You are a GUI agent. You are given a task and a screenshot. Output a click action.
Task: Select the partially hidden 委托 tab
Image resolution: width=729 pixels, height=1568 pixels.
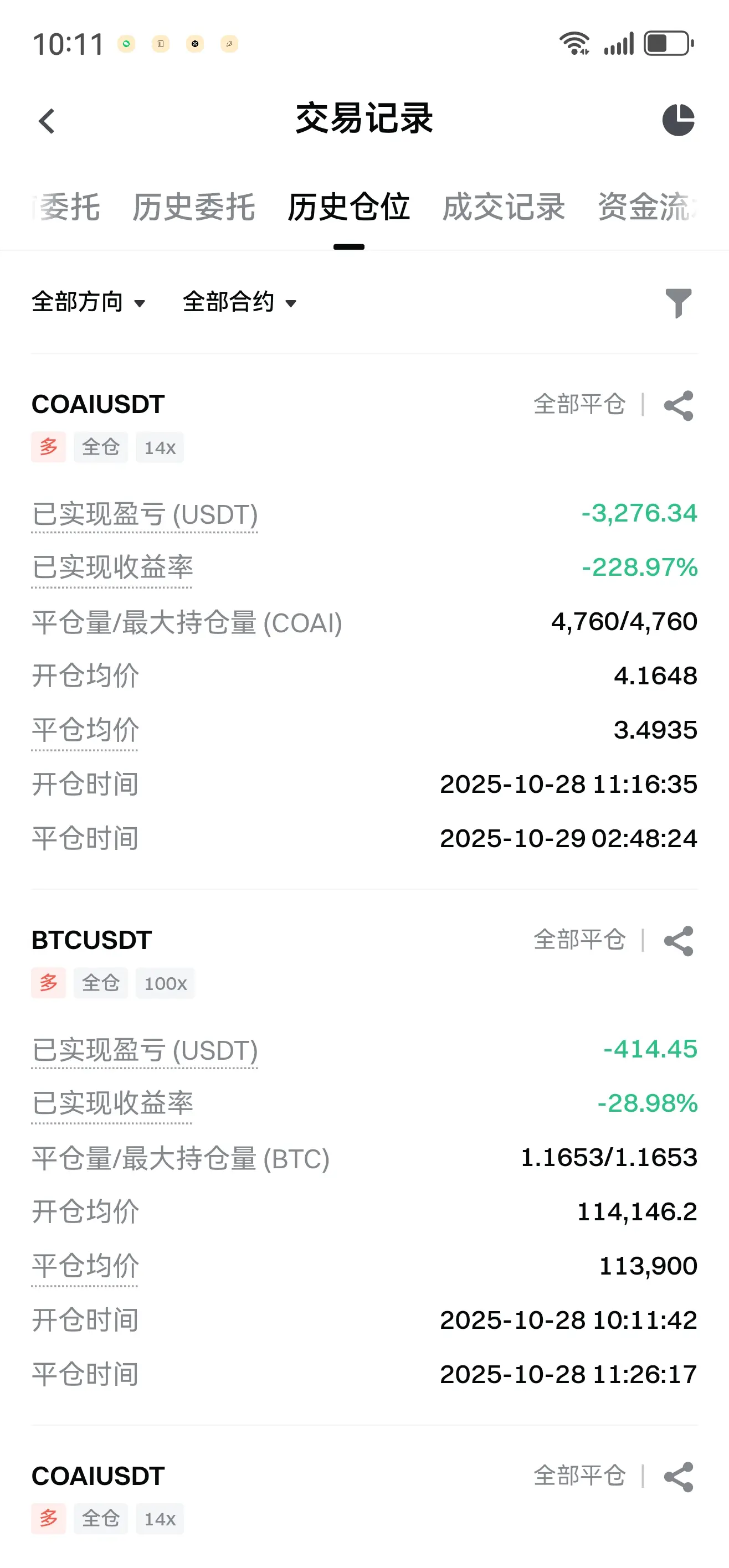[66, 207]
